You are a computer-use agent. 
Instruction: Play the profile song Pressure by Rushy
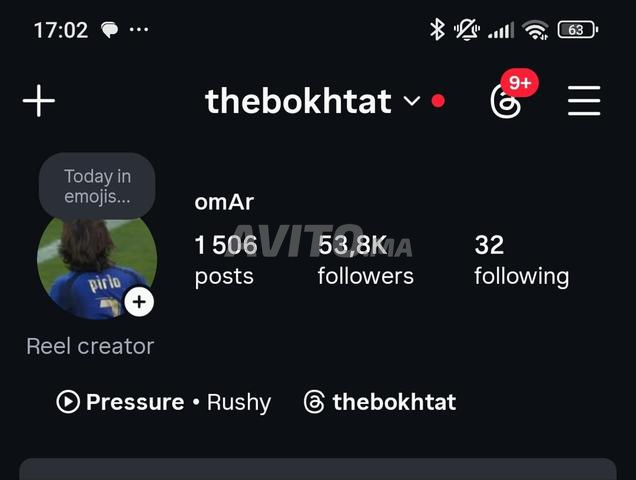click(164, 402)
